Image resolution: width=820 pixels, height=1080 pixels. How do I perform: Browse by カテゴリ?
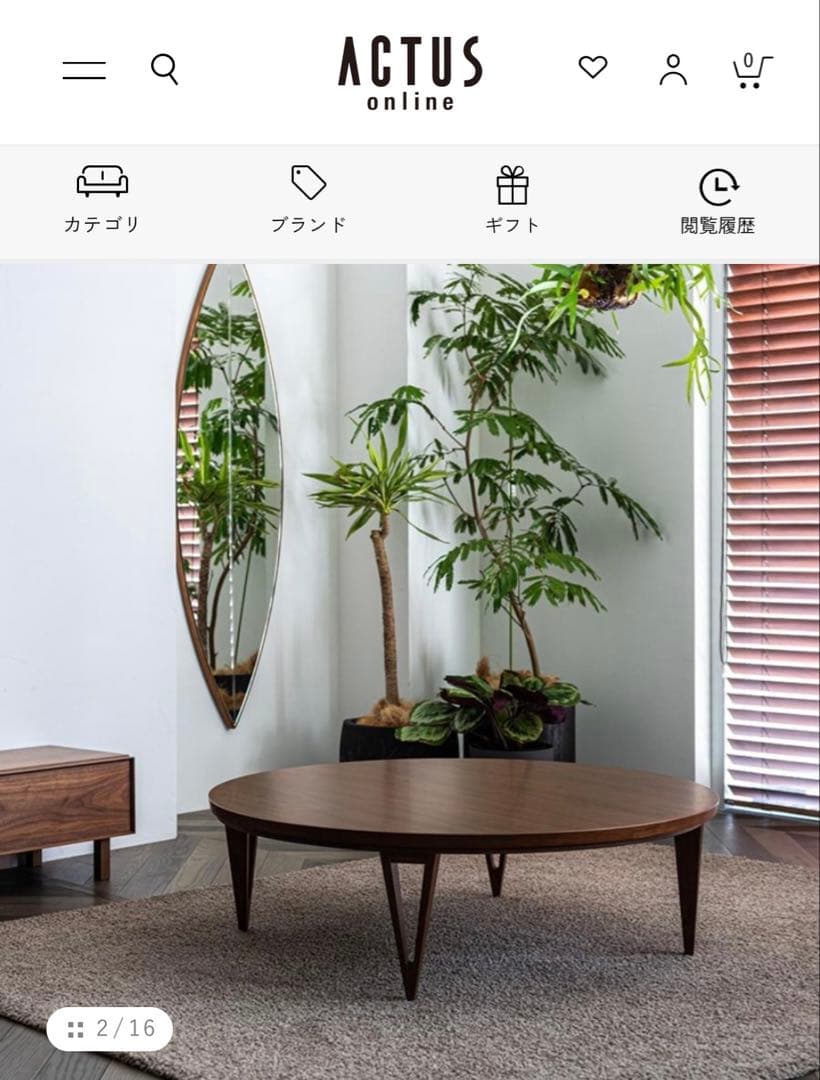[102, 201]
